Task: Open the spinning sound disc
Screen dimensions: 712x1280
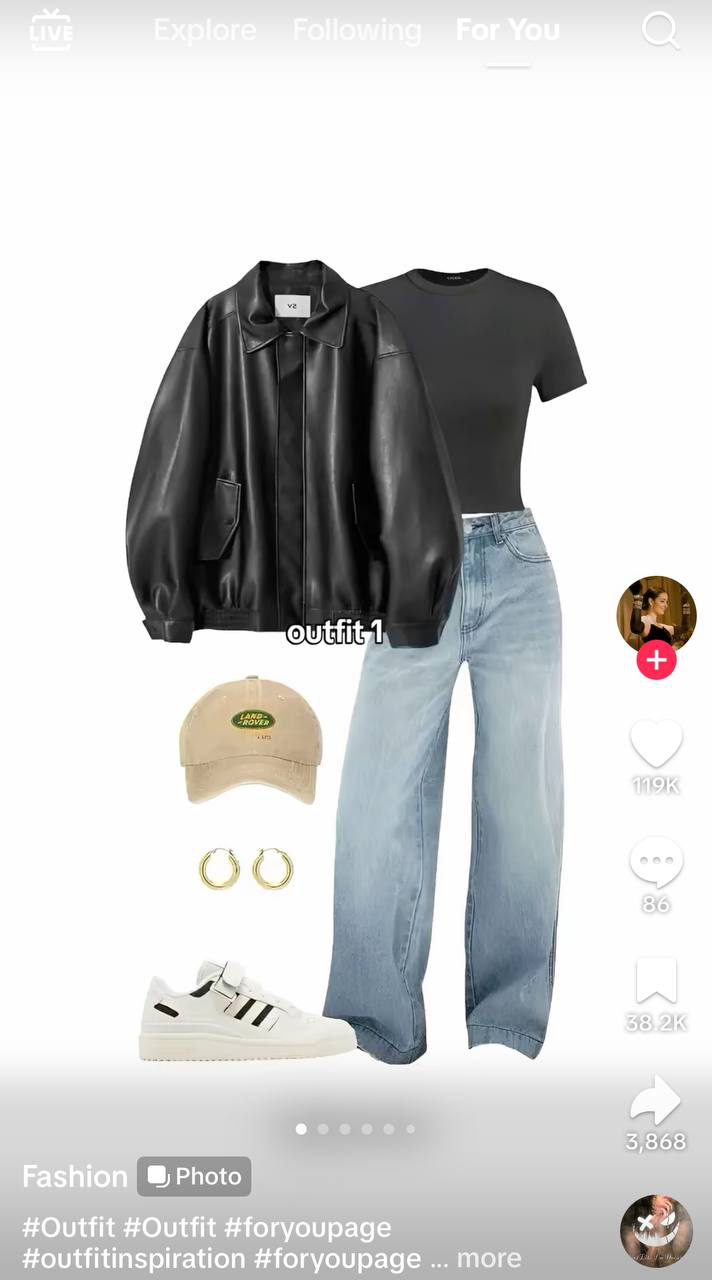Action: (656, 1231)
